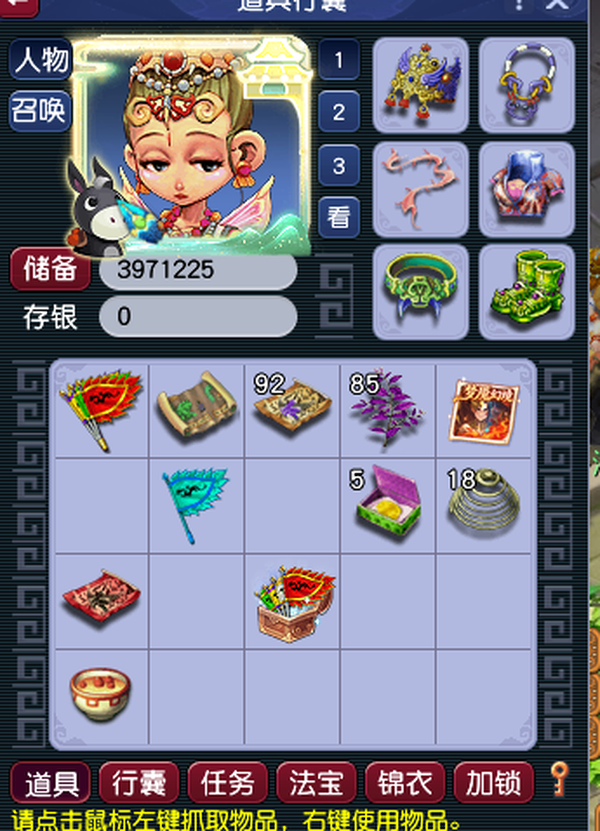
Task: Close the inventory window
Action: [x=557, y=4]
